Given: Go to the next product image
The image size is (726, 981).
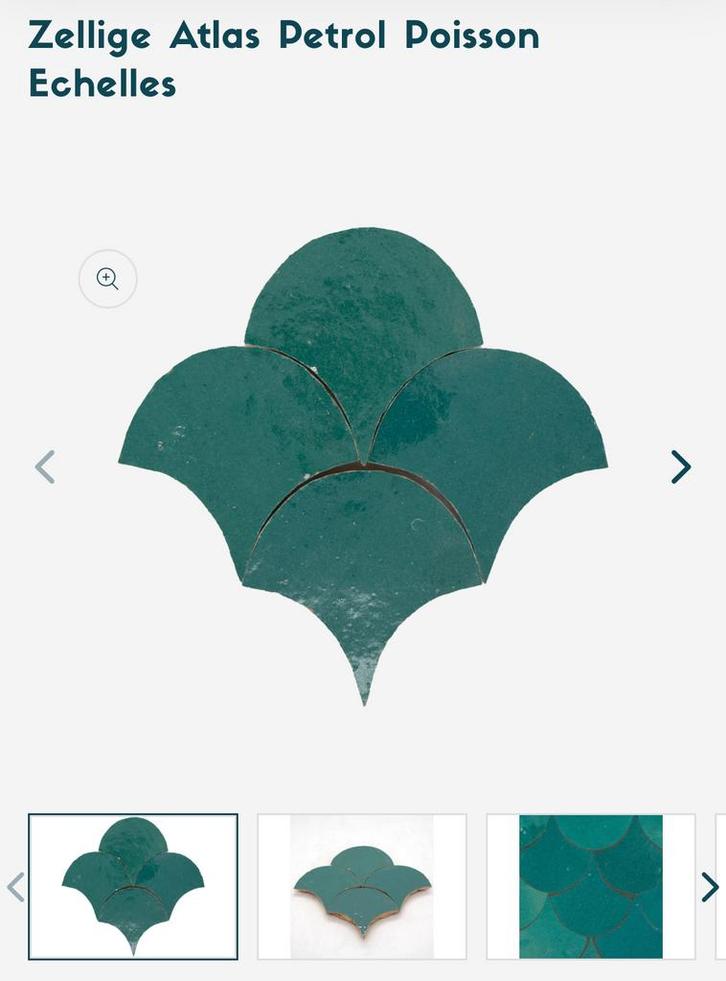Looking at the screenshot, I should coord(680,466).
